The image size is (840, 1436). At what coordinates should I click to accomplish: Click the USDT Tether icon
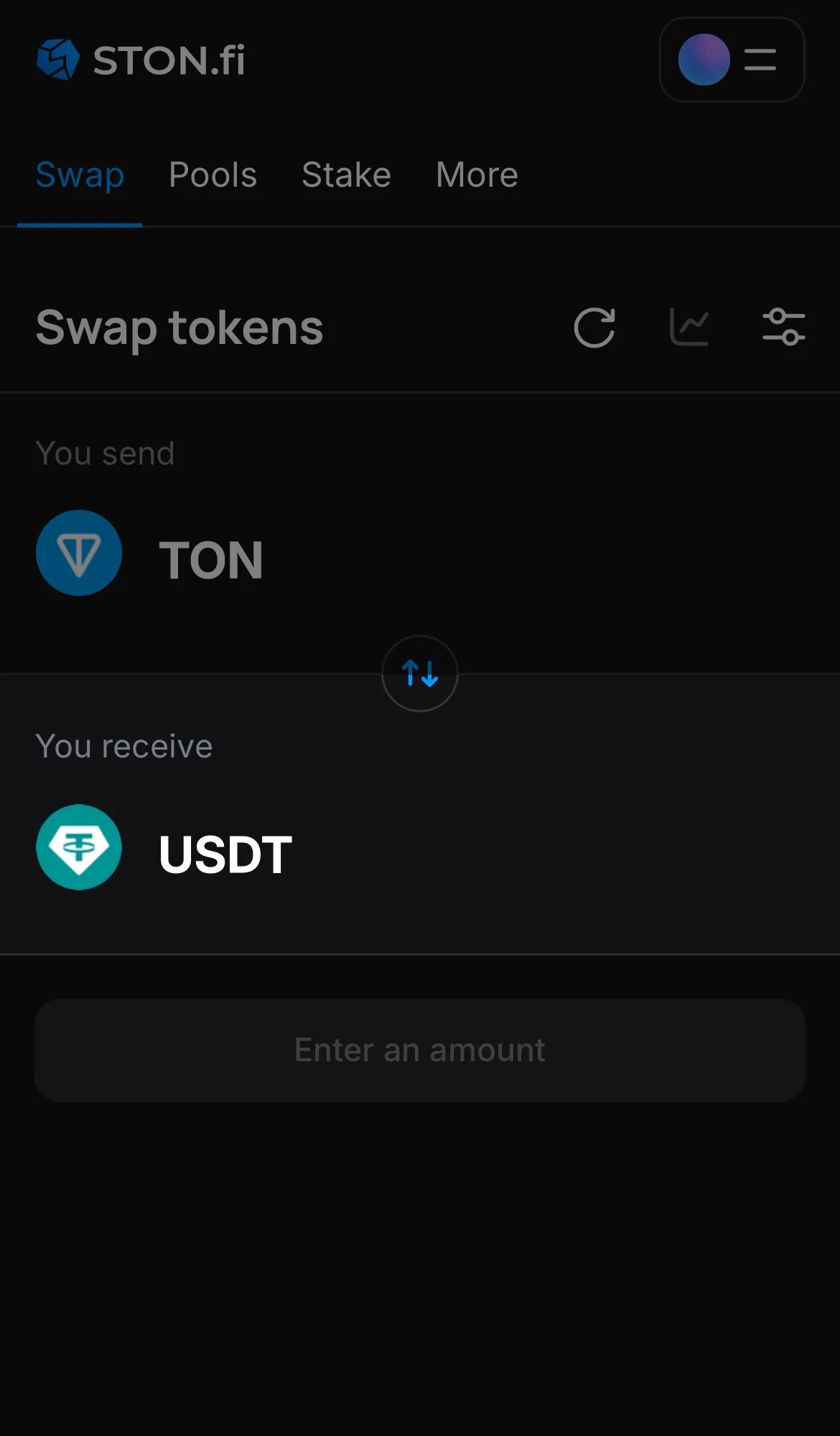click(x=79, y=847)
